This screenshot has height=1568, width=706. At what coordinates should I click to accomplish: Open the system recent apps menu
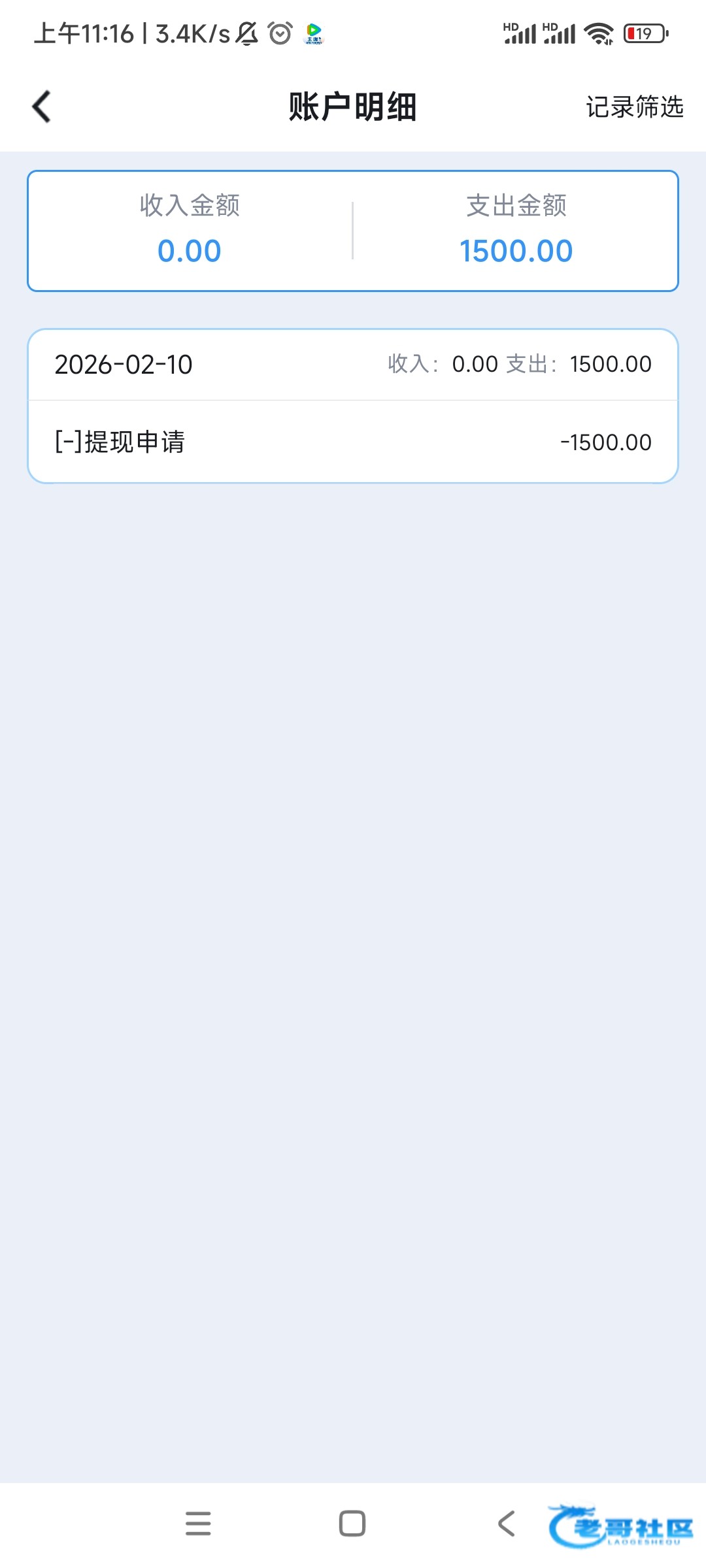pos(198,1524)
